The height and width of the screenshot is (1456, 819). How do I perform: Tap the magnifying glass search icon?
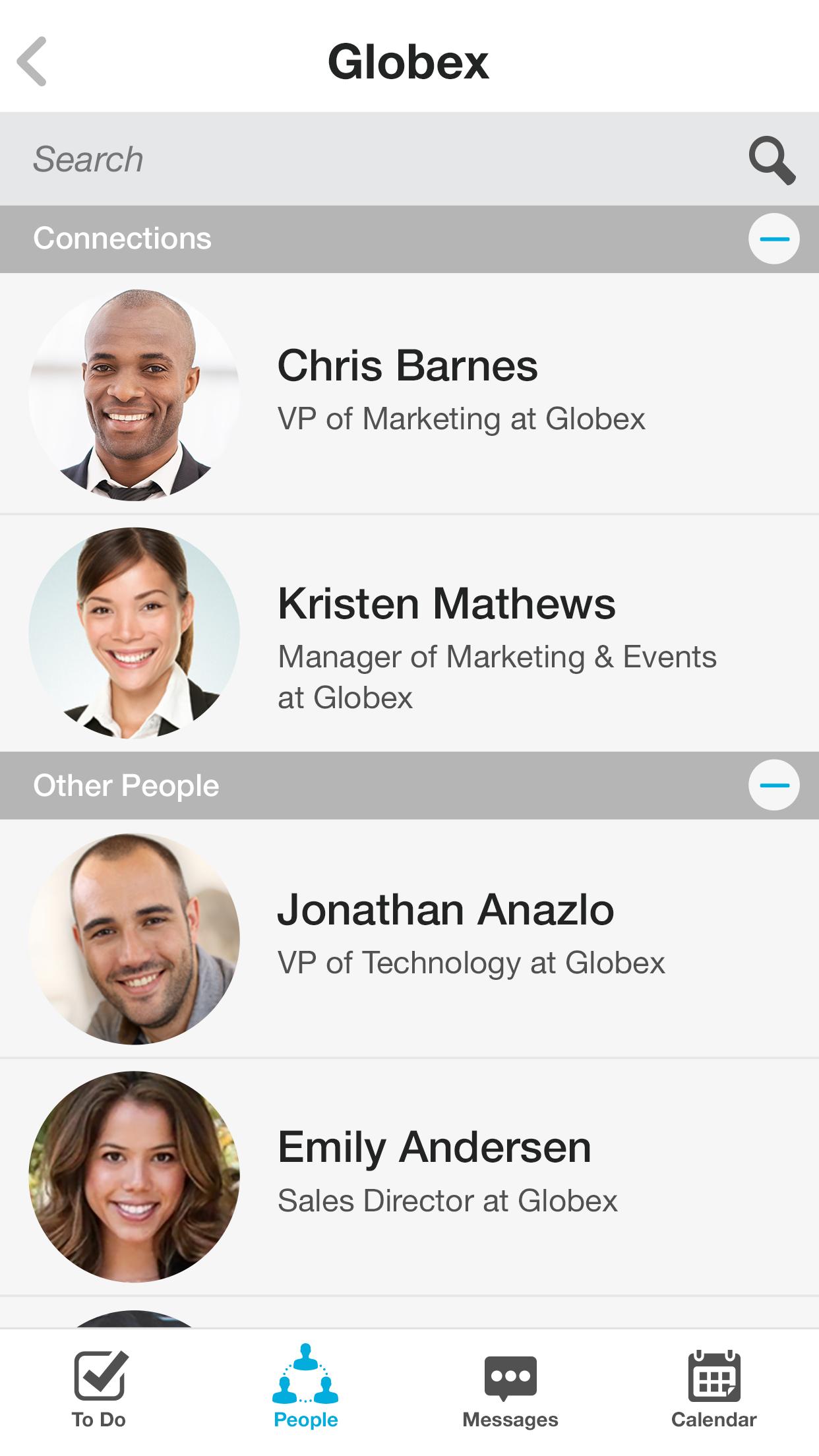click(x=772, y=160)
